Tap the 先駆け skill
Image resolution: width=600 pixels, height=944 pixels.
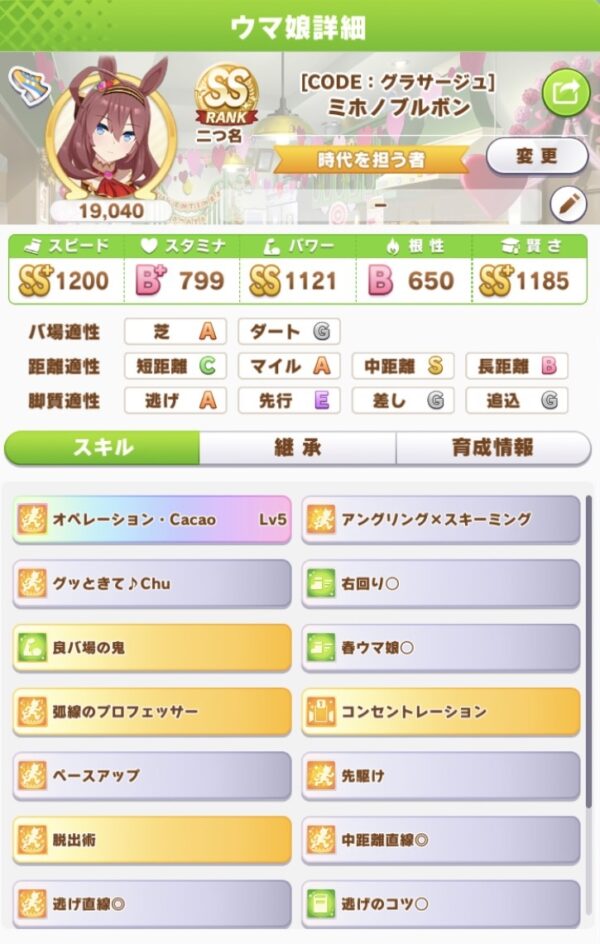click(441, 776)
